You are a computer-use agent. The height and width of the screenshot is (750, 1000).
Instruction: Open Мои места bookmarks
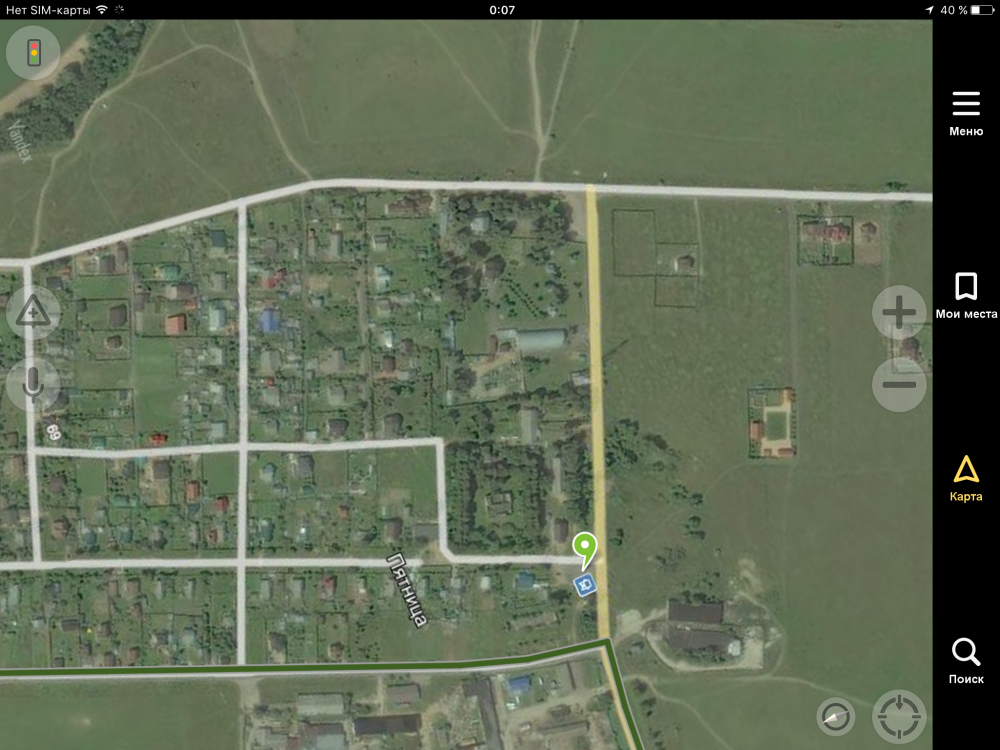coord(965,295)
